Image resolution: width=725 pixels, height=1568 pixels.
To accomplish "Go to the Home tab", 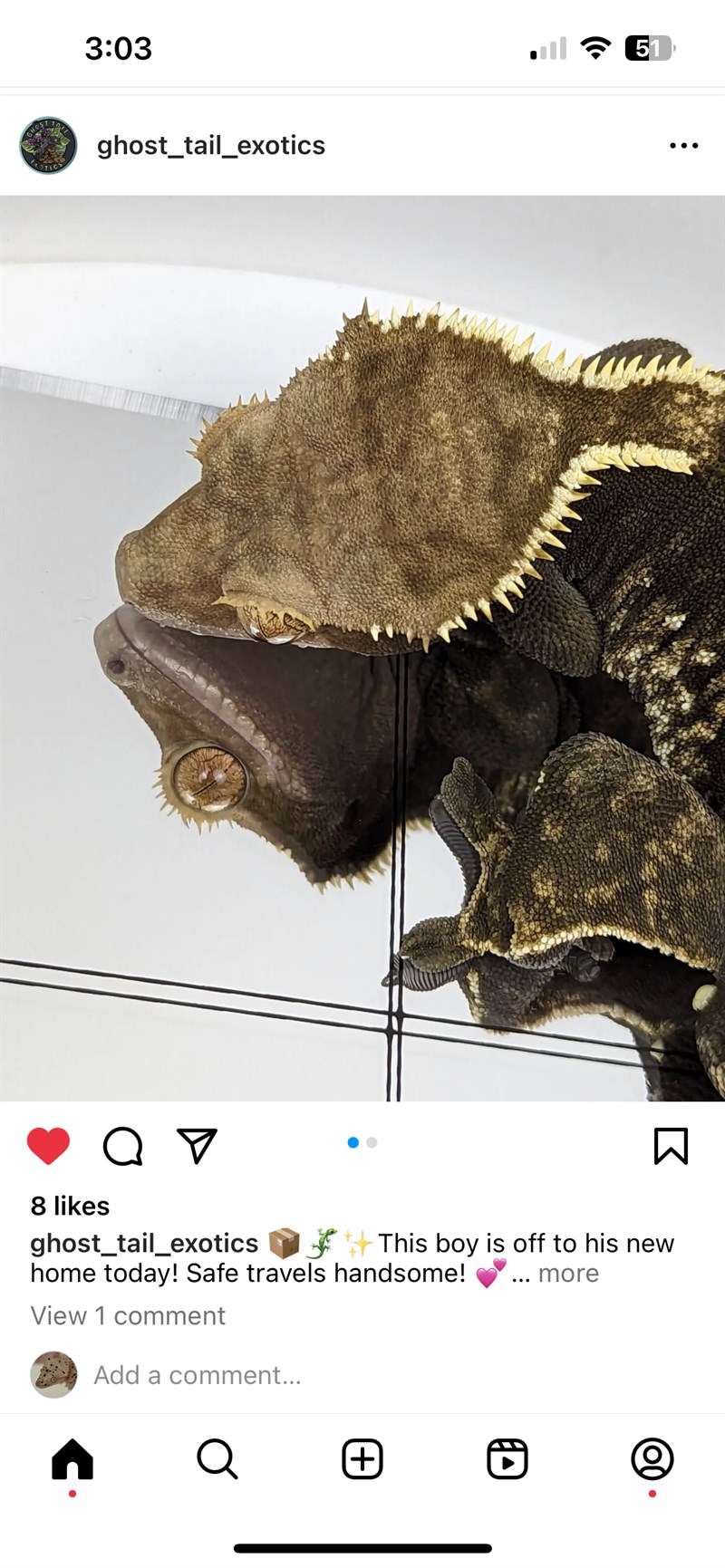I will (72, 1459).
